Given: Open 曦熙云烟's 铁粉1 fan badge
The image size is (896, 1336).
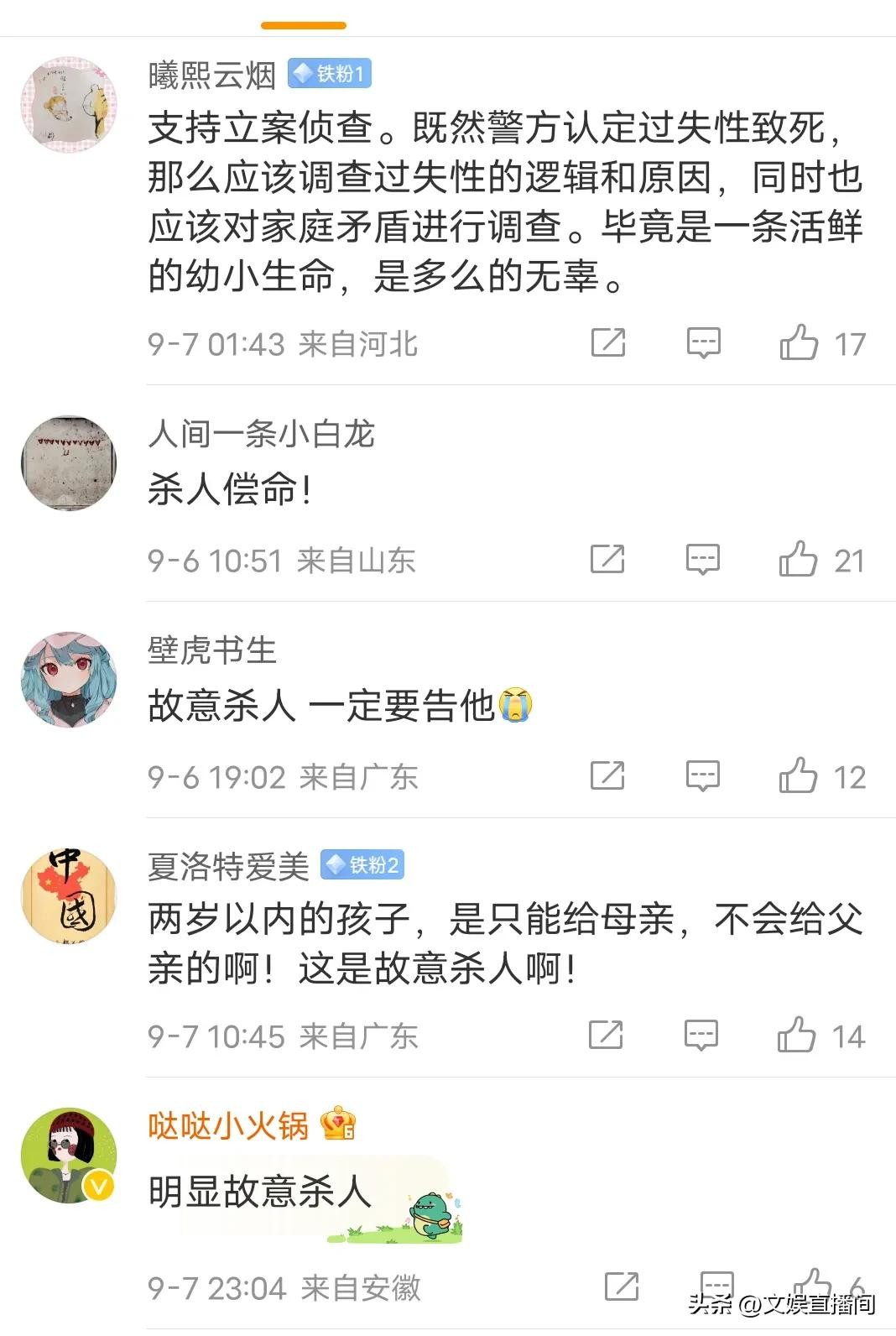Looking at the screenshot, I should 330,74.
